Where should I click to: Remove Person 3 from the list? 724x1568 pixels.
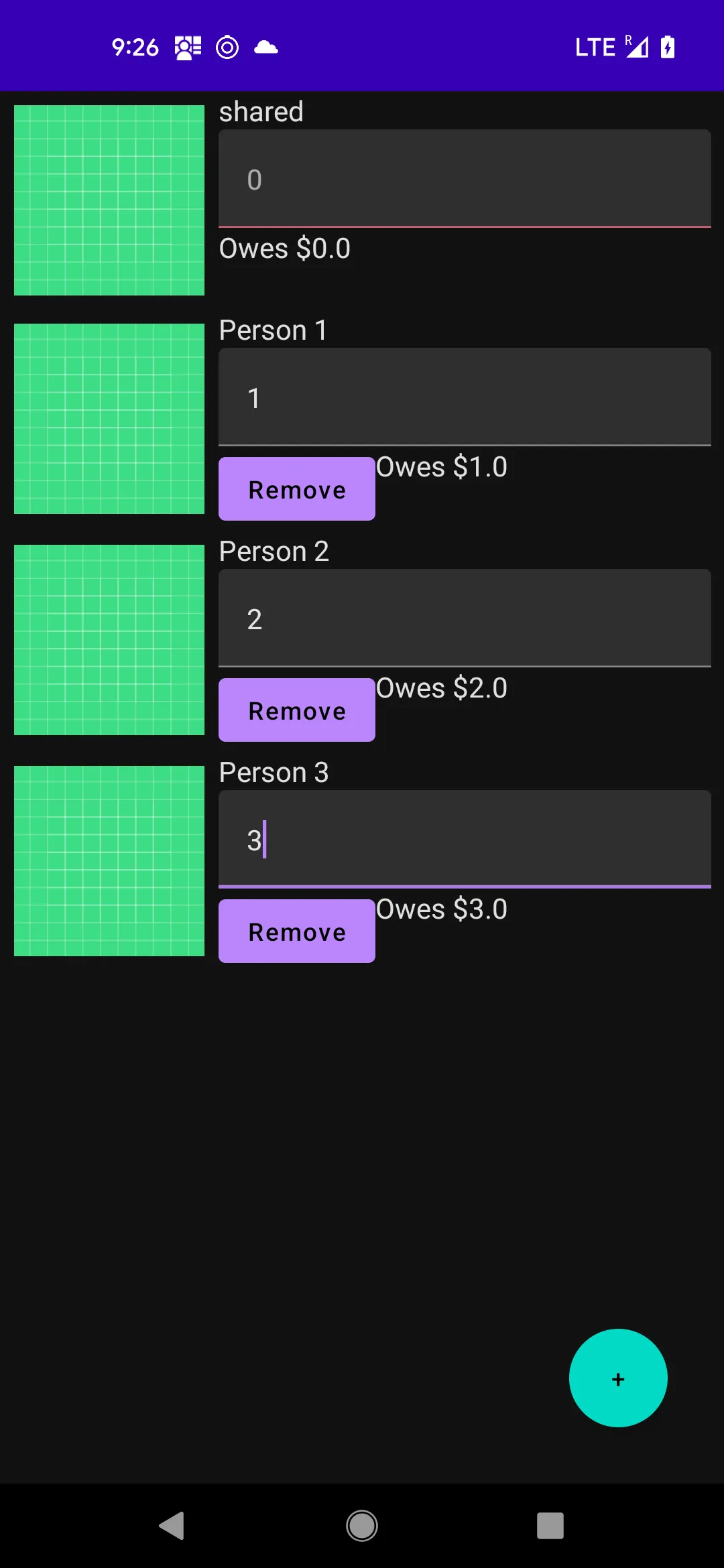point(297,931)
